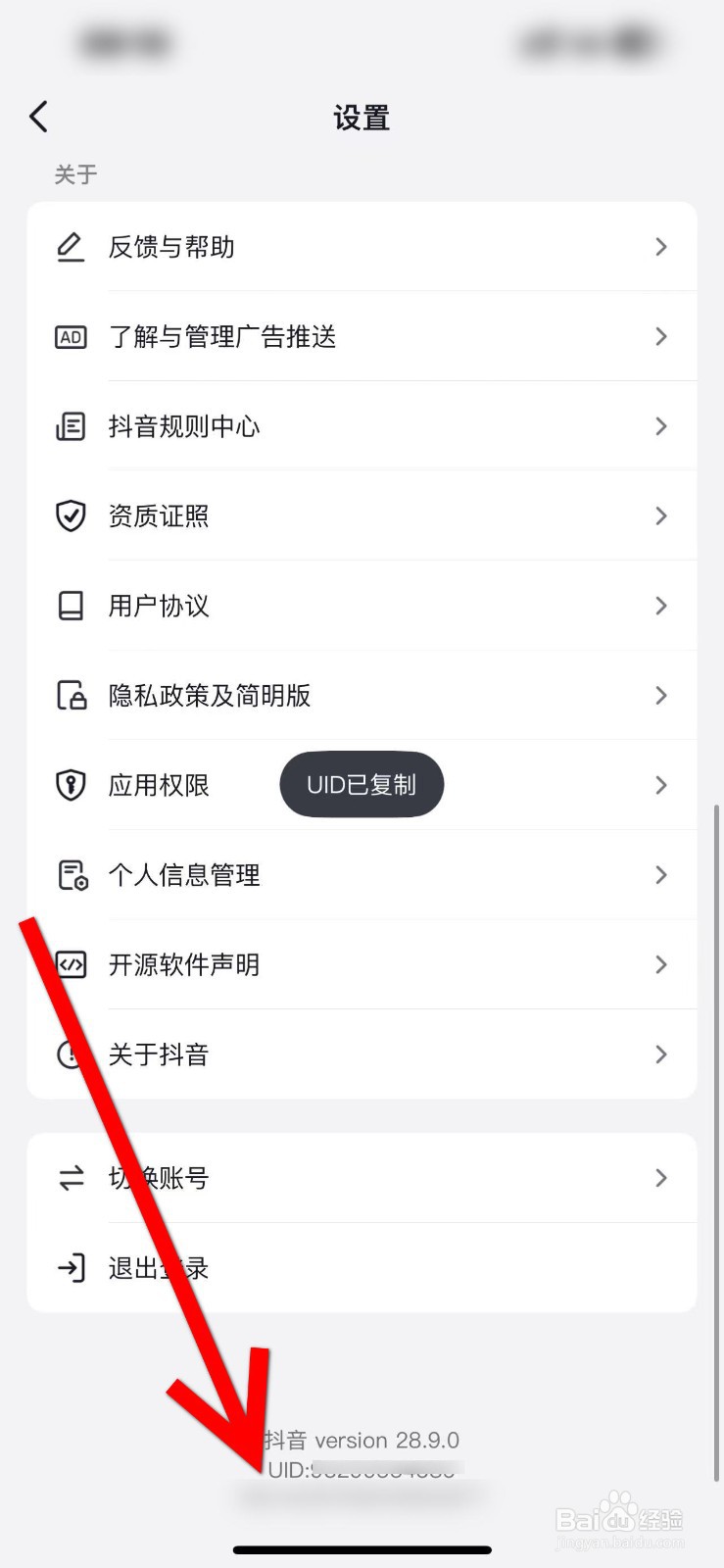
Task: Click the profile document icon beside 个人信息管理
Action: click(70, 875)
